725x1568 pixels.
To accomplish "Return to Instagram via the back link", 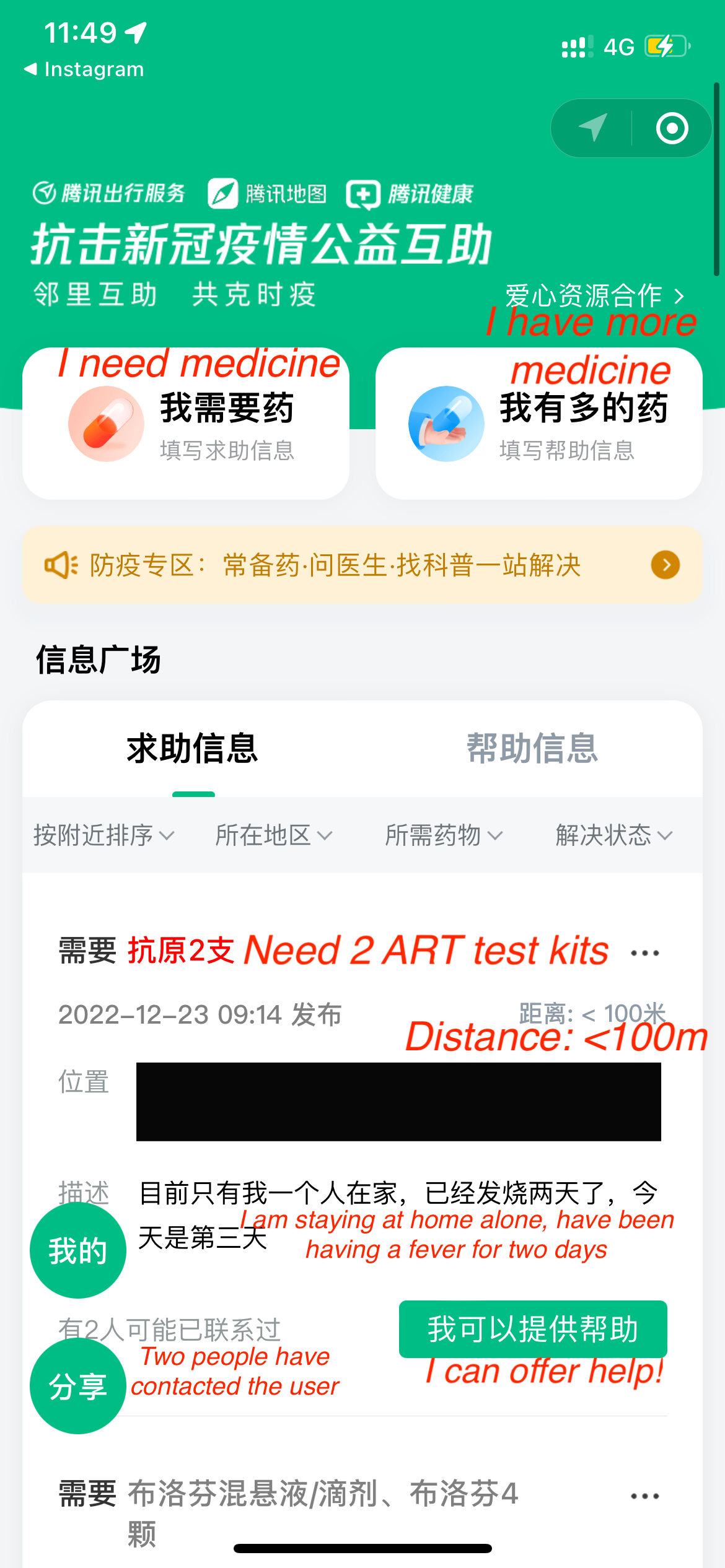I will click(84, 69).
